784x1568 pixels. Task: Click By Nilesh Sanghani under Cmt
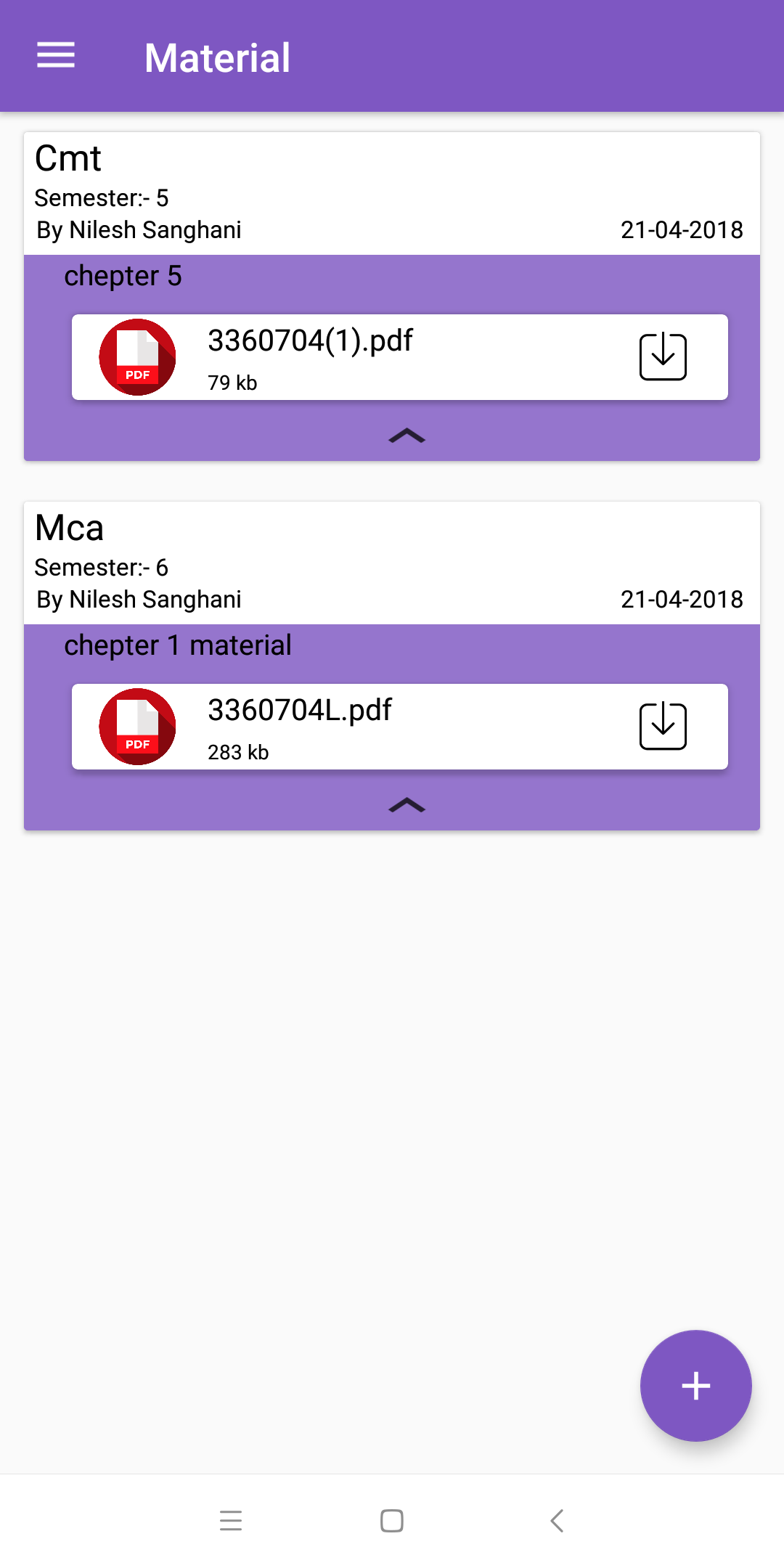tap(139, 230)
